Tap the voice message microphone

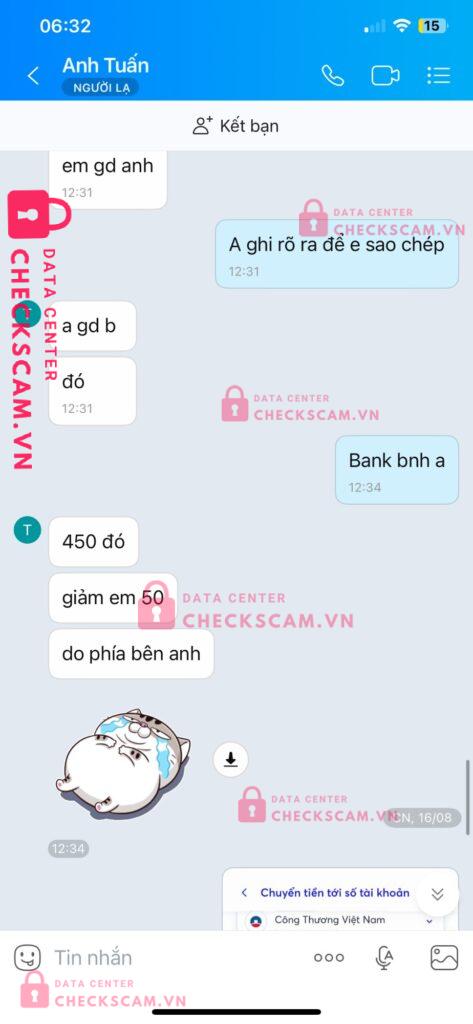(x=385, y=958)
